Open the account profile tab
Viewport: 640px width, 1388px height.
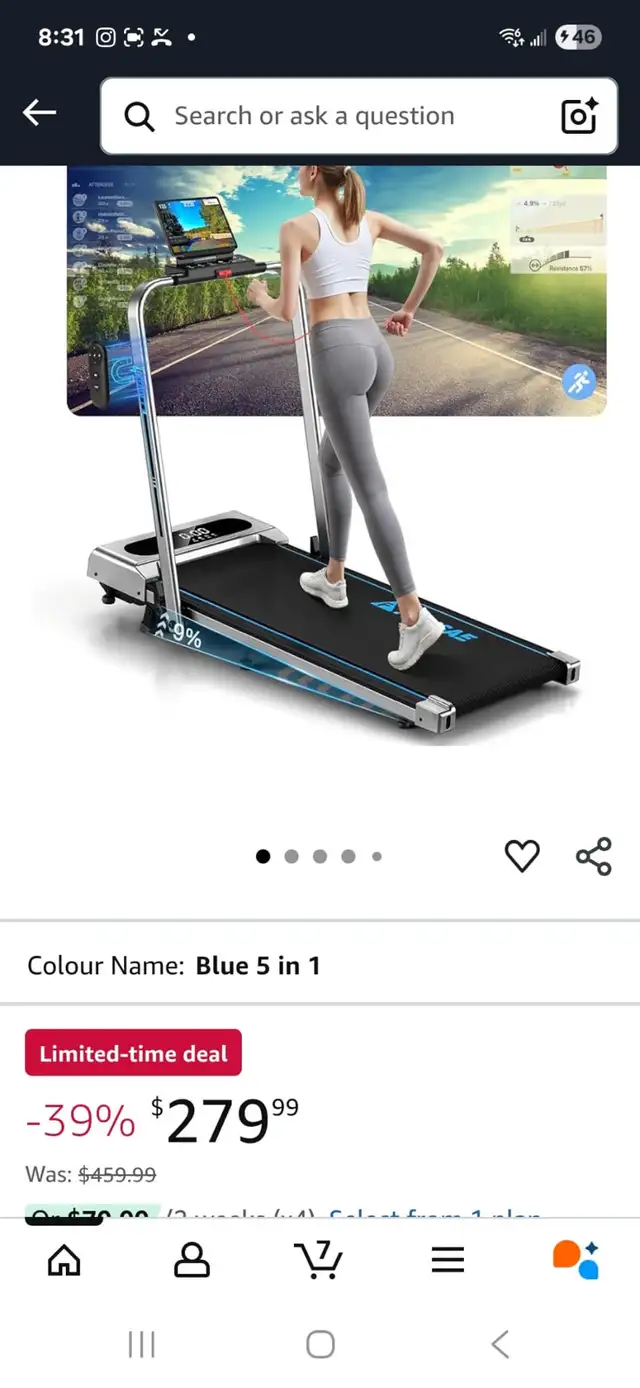[x=192, y=1260]
